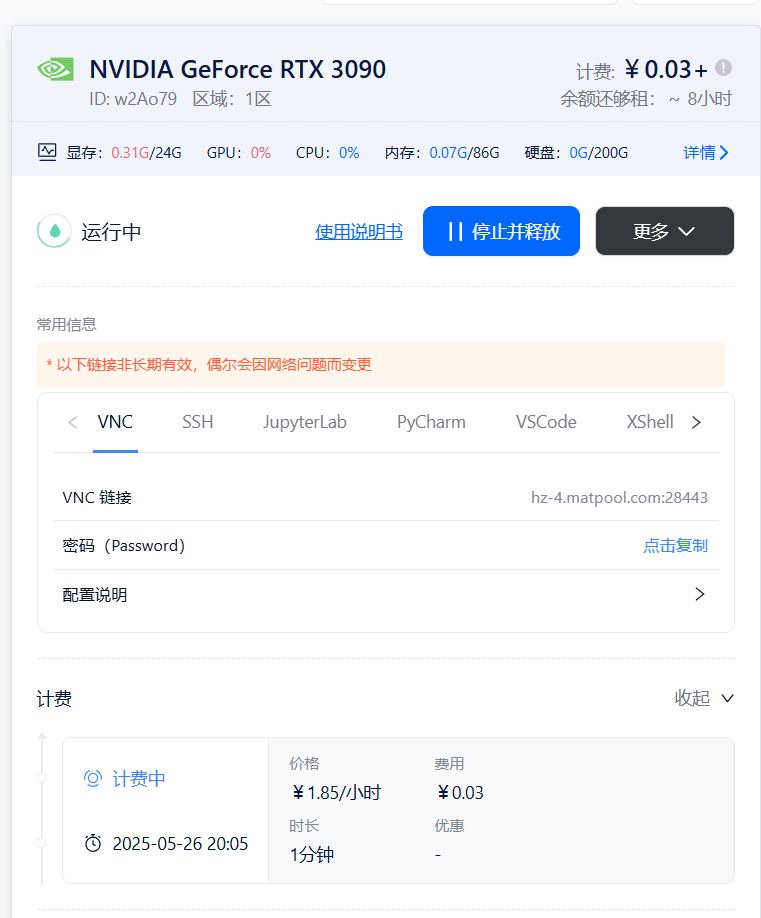Open the 使用说明书 manual link
This screenshot has height=918, width=761.
(359, 232)
